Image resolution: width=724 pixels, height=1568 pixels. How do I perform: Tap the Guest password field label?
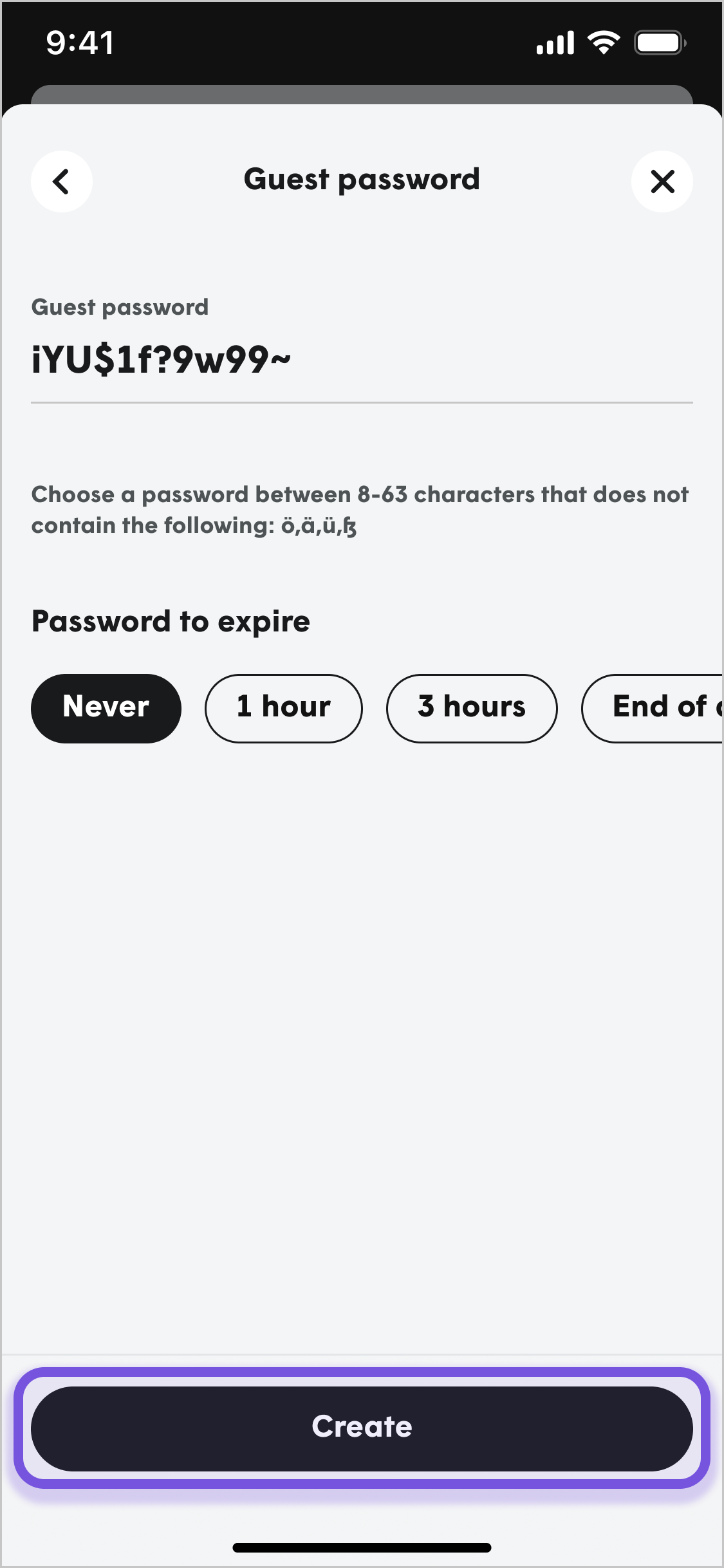coord(120,307)
